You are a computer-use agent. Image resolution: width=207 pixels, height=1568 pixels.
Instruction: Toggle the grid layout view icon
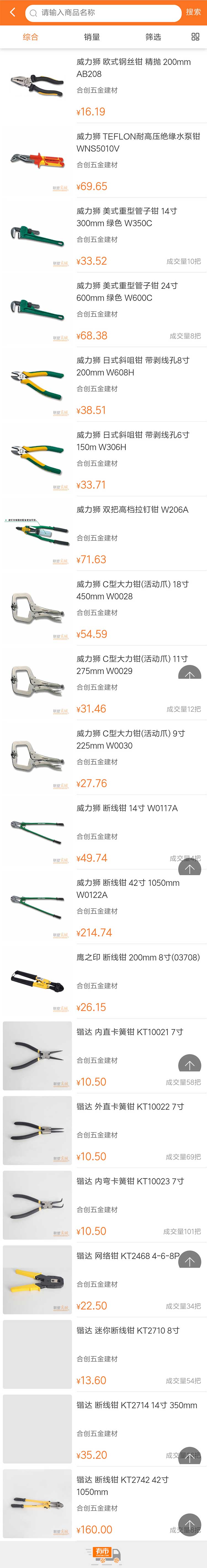[x=195, y=37]
